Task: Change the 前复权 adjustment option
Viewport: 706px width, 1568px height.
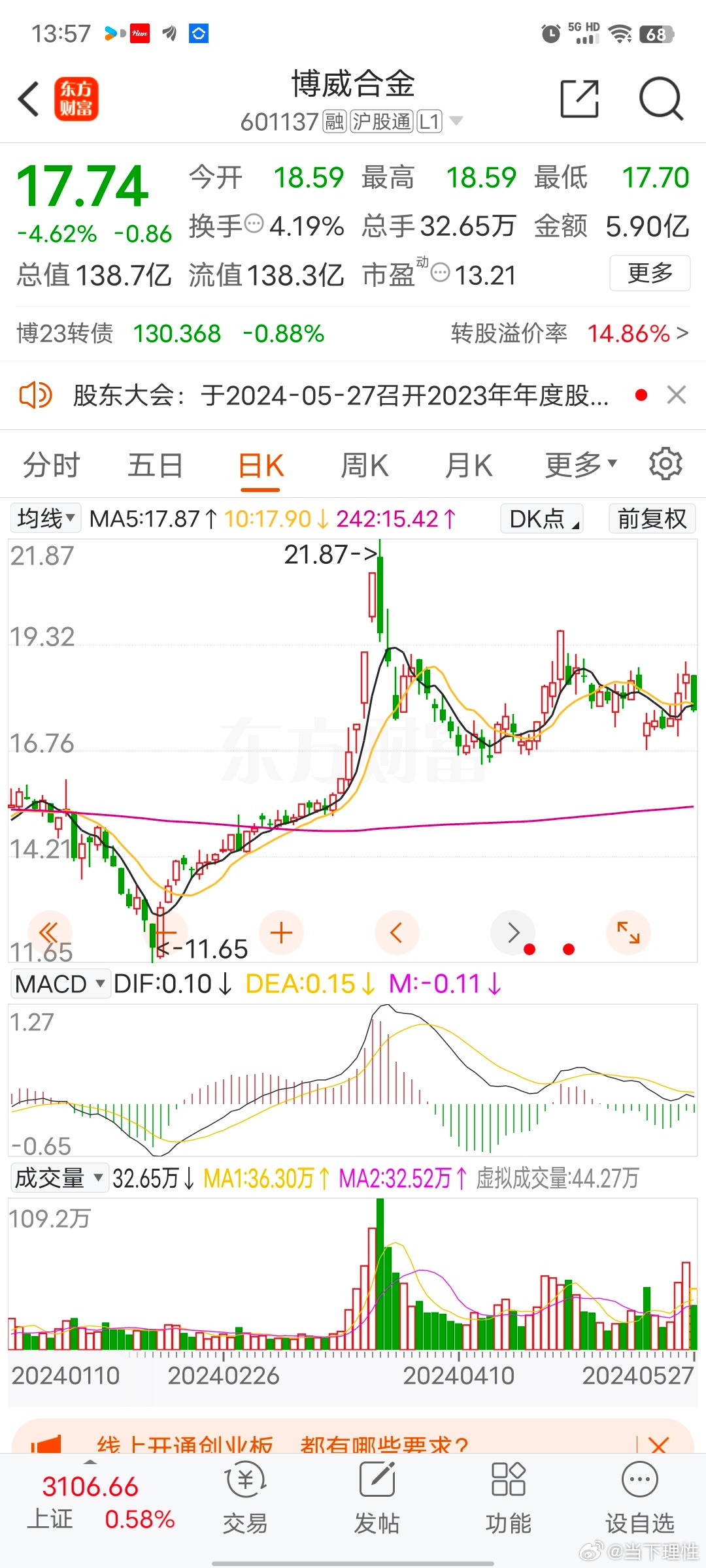Action: pyautogui.click(x=651, y=519)
